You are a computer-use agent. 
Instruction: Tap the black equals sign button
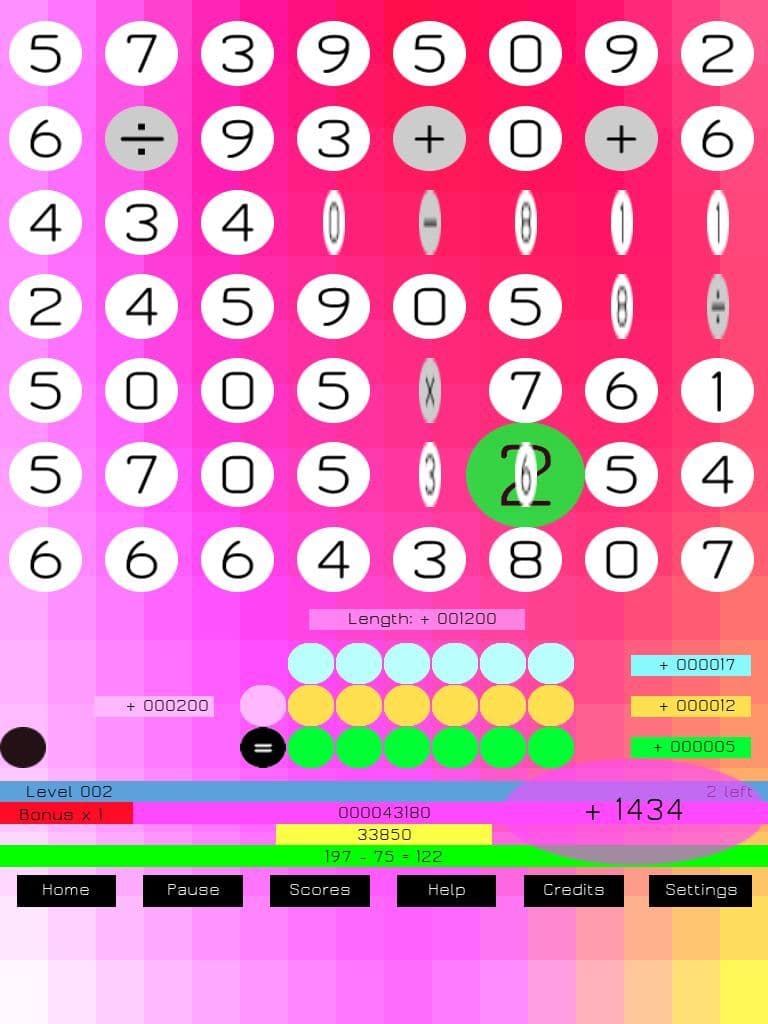click(x=263, y=747)
